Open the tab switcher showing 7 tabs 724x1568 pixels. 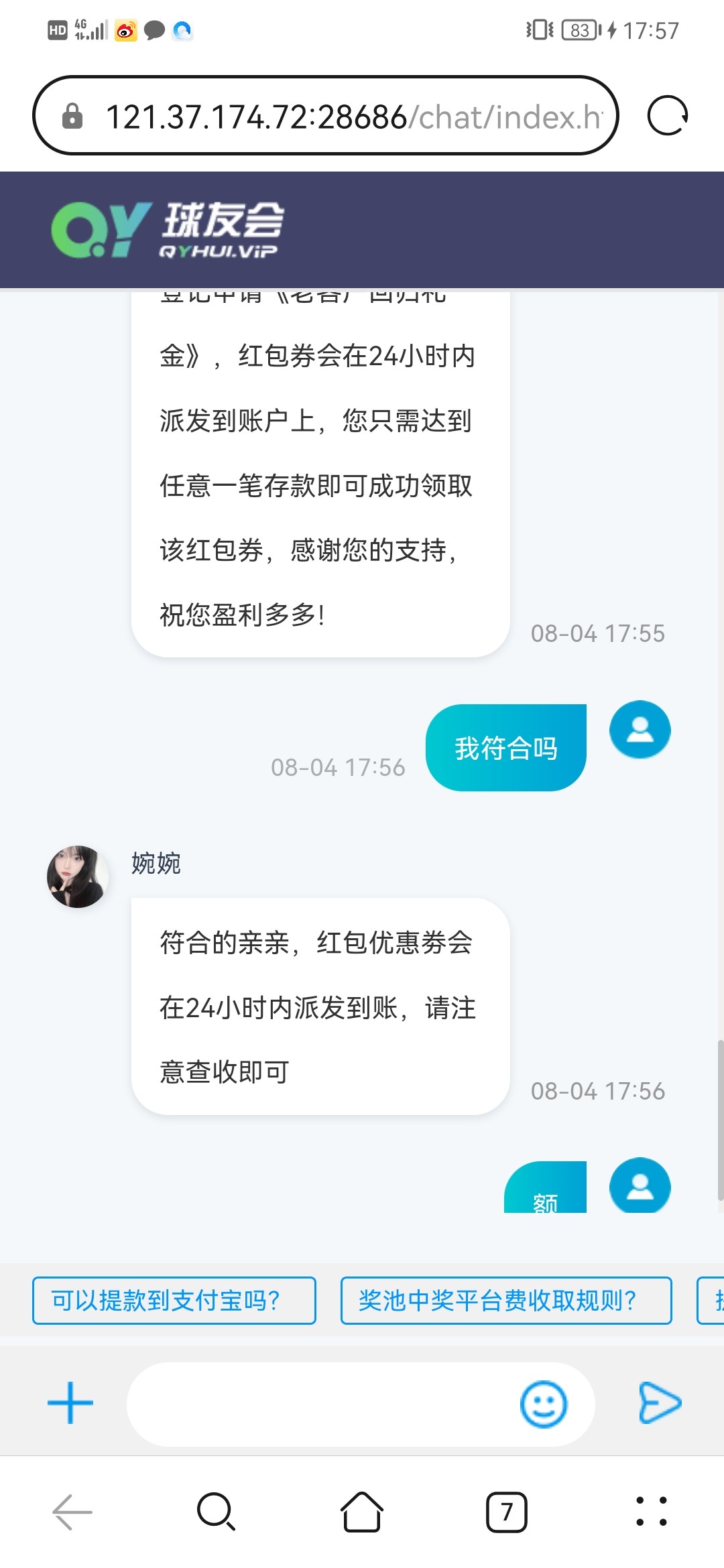pyautogui.click(x=506, y=1512)
